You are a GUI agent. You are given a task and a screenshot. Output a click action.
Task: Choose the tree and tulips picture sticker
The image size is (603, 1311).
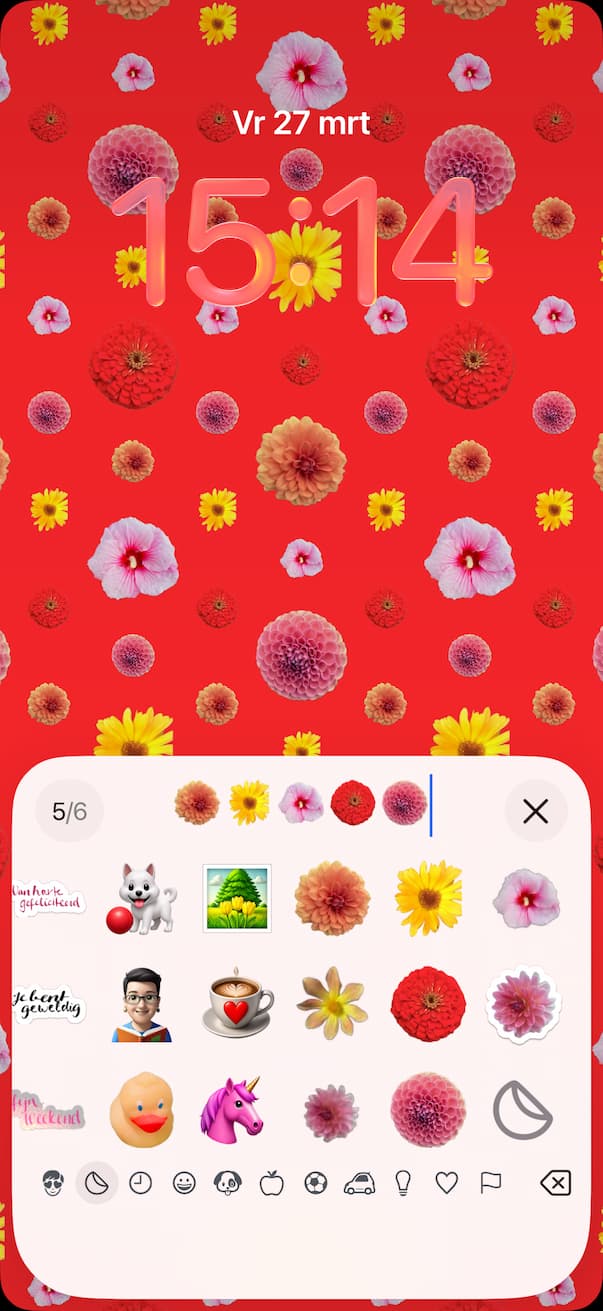tap(237, 898)
